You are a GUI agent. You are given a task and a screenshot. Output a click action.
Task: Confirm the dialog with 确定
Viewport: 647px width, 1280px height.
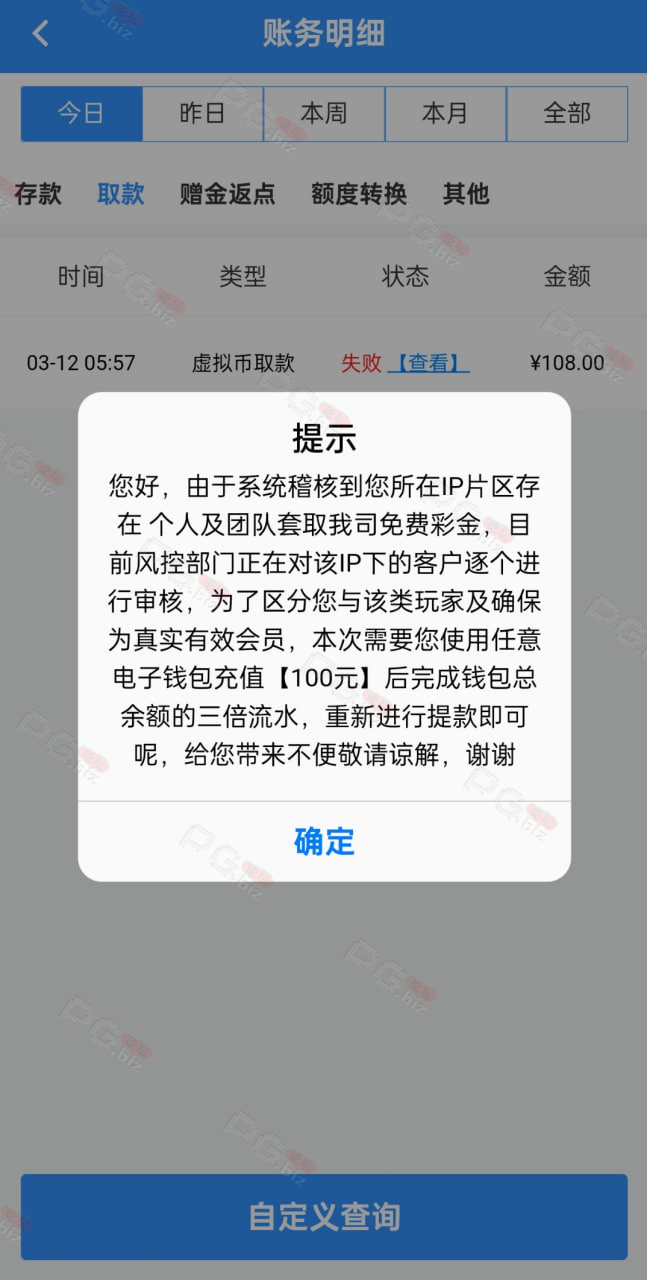324,841
